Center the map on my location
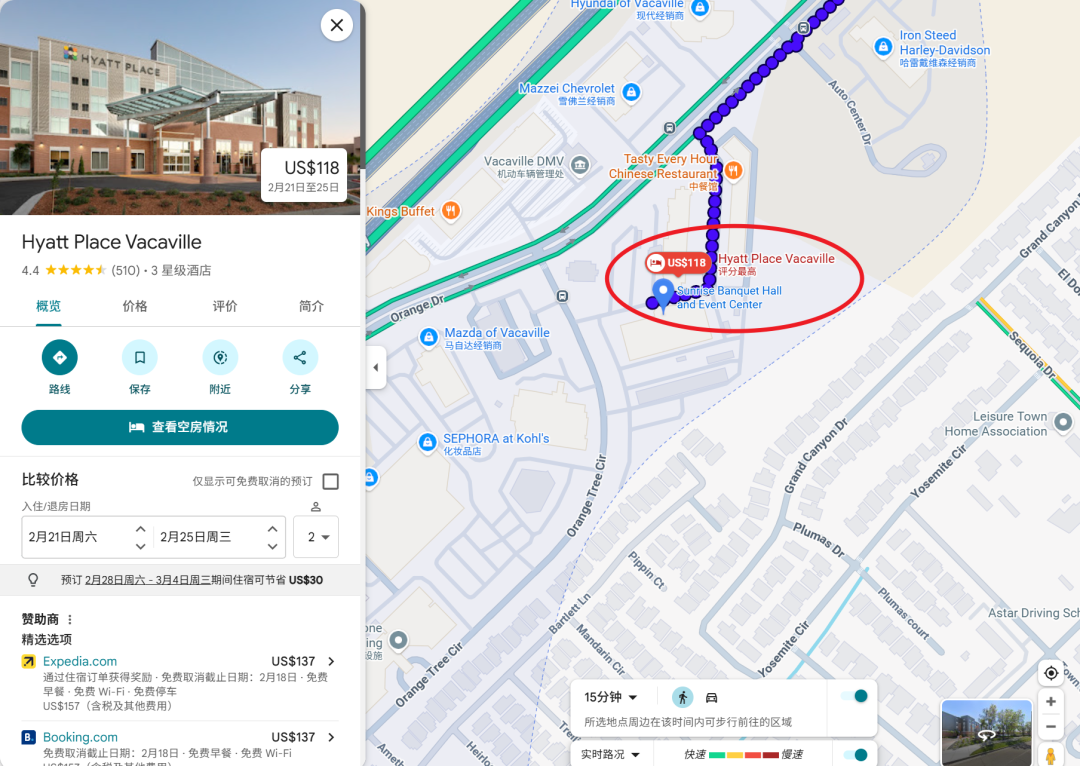Viewport: 1080px width, 766px height. pos(1050,672)
